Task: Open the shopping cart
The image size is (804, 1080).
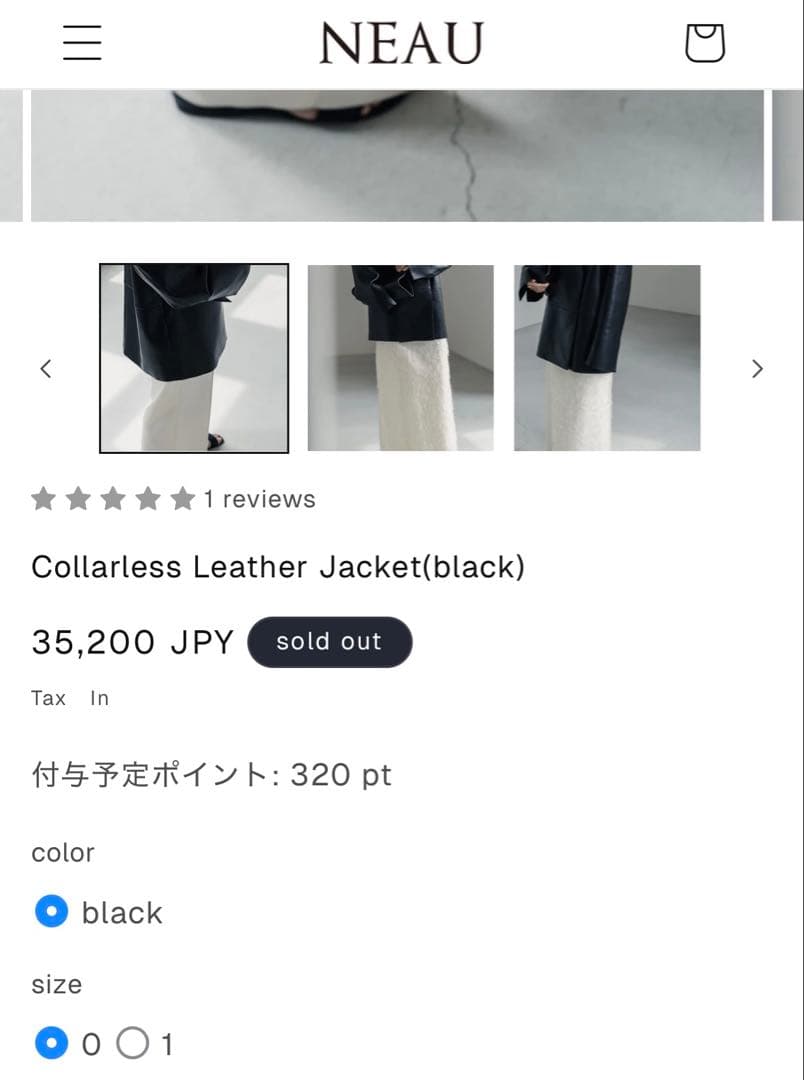Action: click(705, 43)
